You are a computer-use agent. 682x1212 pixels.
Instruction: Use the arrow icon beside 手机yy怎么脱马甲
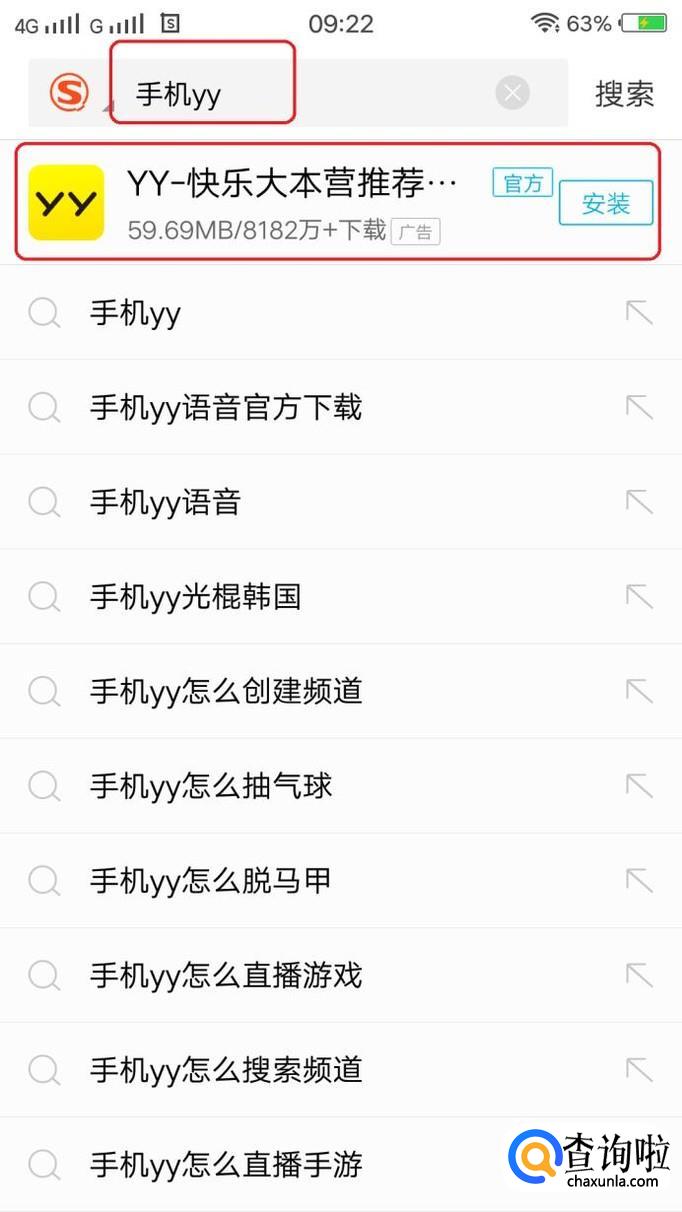(x=638, y=881)
